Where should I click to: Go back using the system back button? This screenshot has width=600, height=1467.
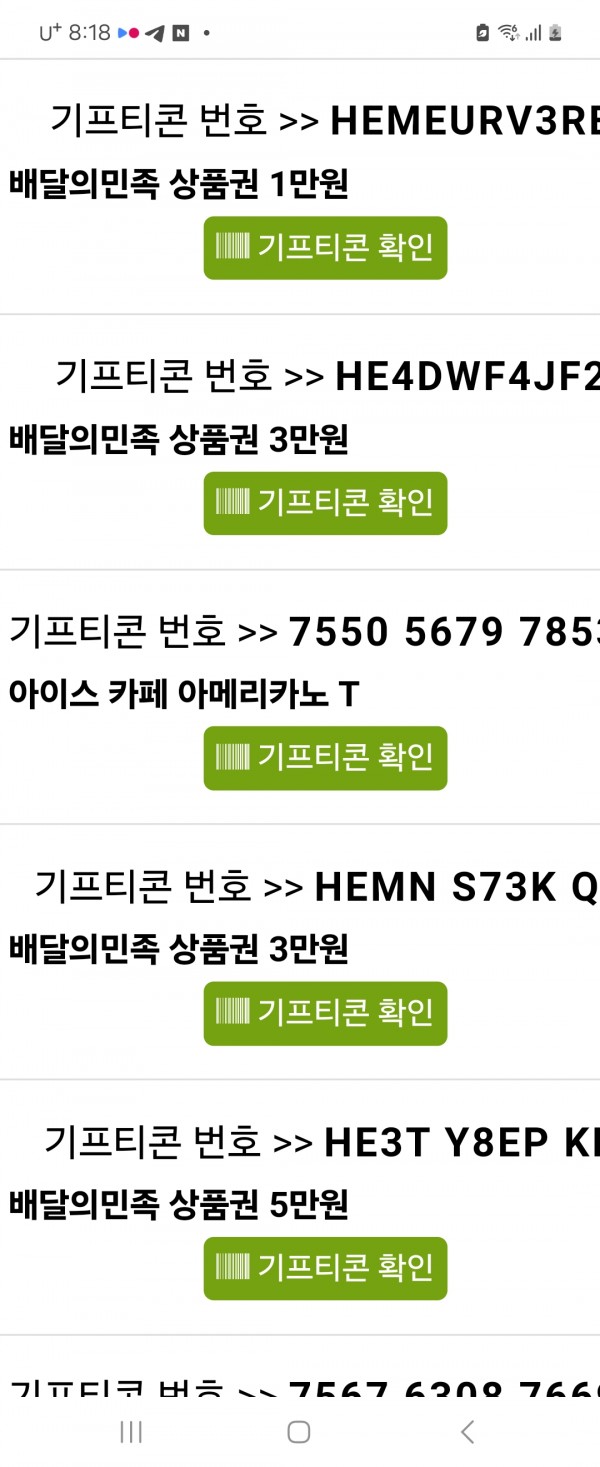pos(467,1432)
